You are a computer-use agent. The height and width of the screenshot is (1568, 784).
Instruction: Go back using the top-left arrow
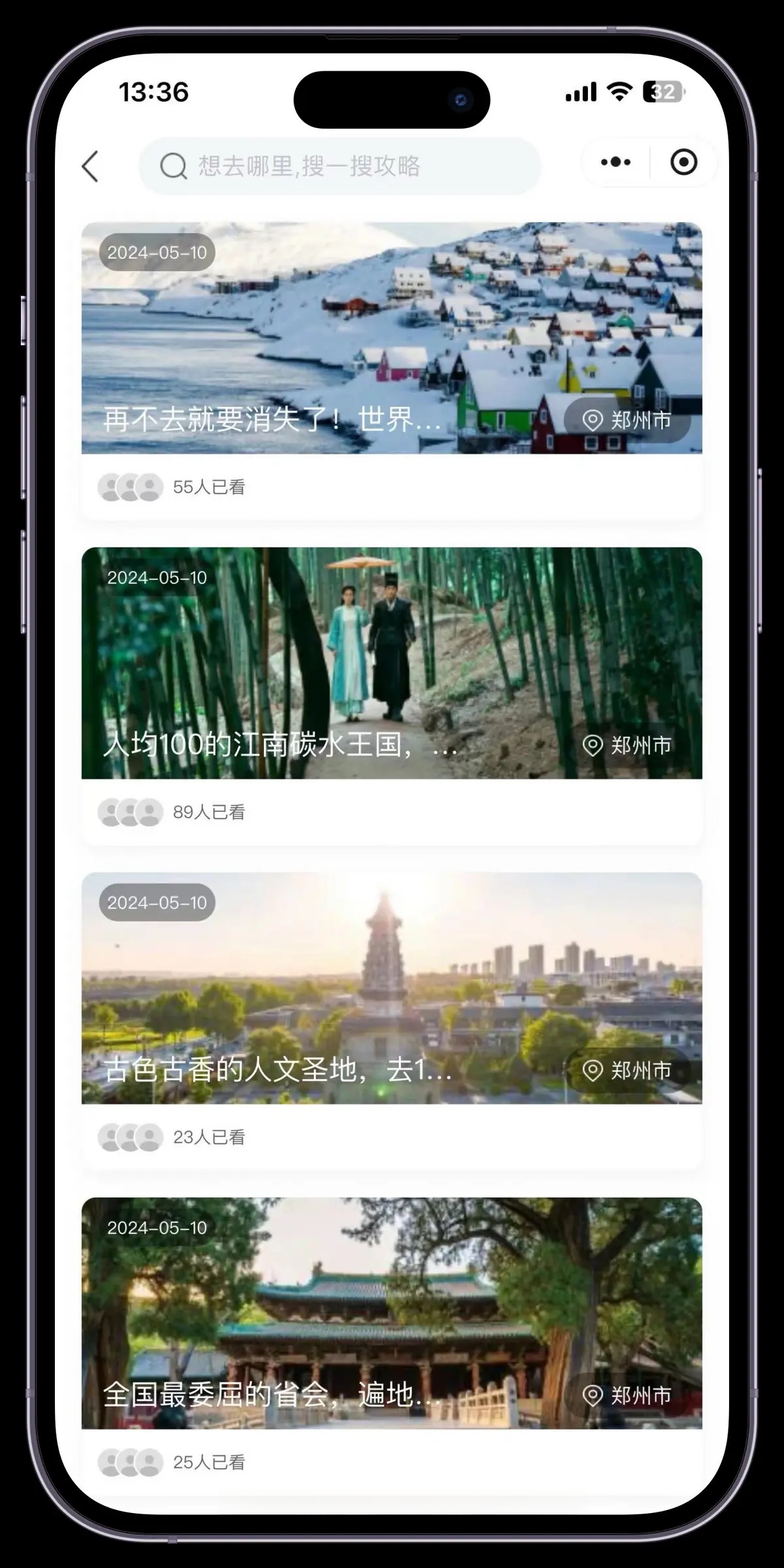(x=91, y=166)
